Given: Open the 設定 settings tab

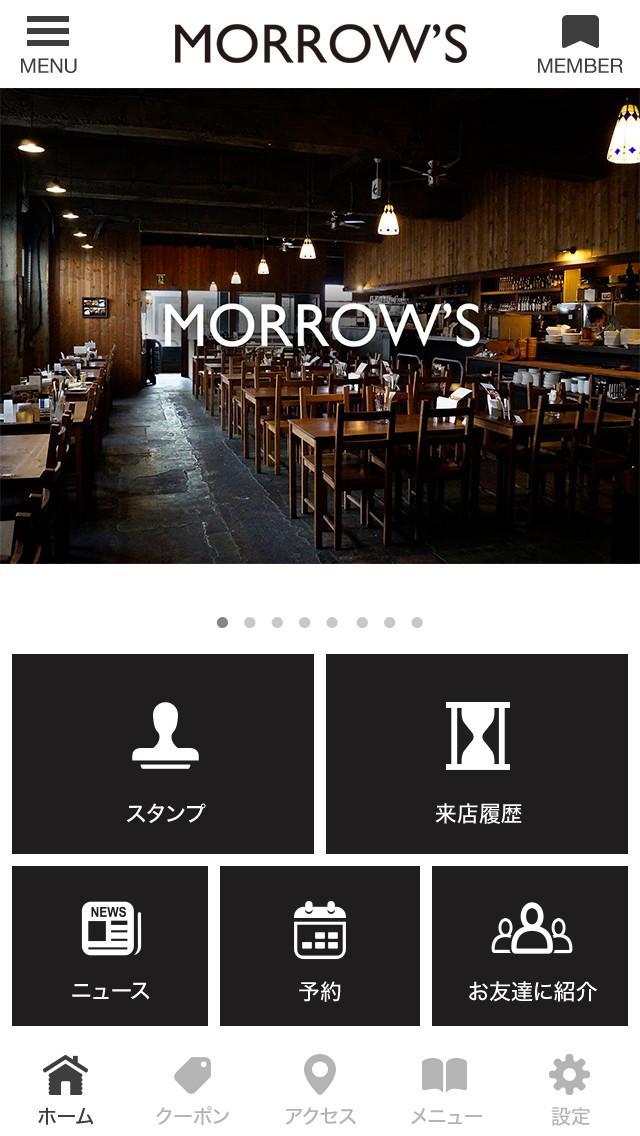Looking at the screenshot, I should [x=570, y=1090].
